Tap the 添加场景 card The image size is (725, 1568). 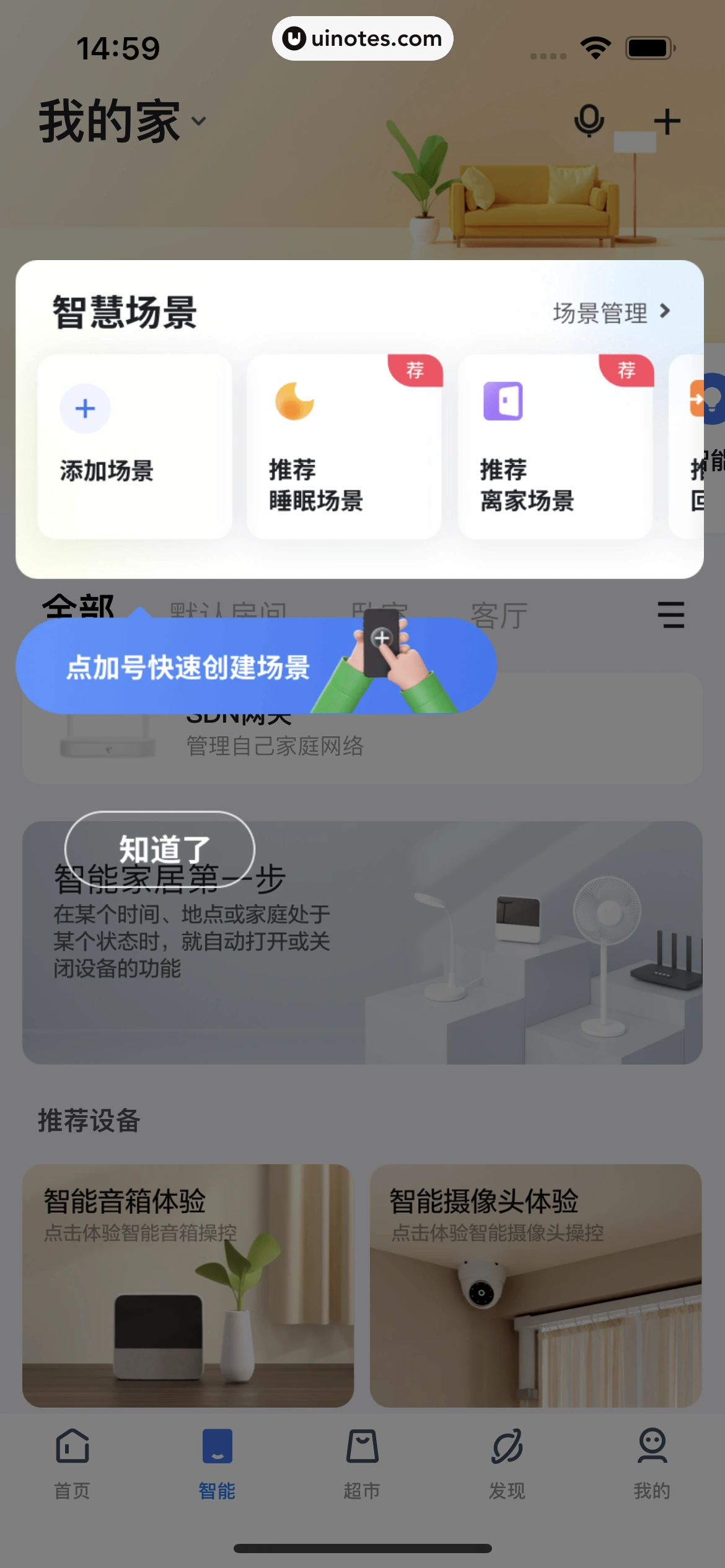pos(134,446)
